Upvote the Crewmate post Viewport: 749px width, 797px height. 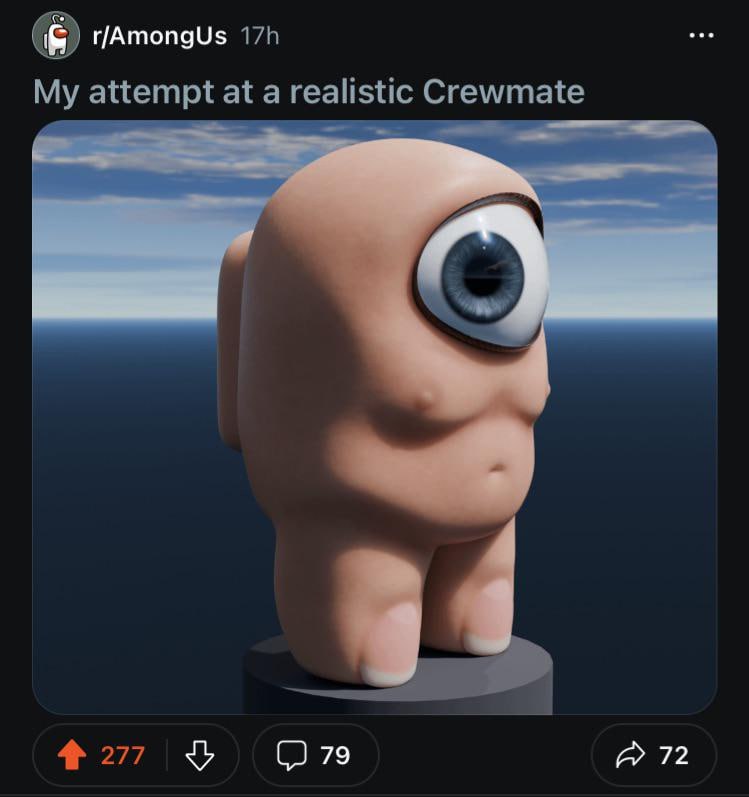click(71, 755)
